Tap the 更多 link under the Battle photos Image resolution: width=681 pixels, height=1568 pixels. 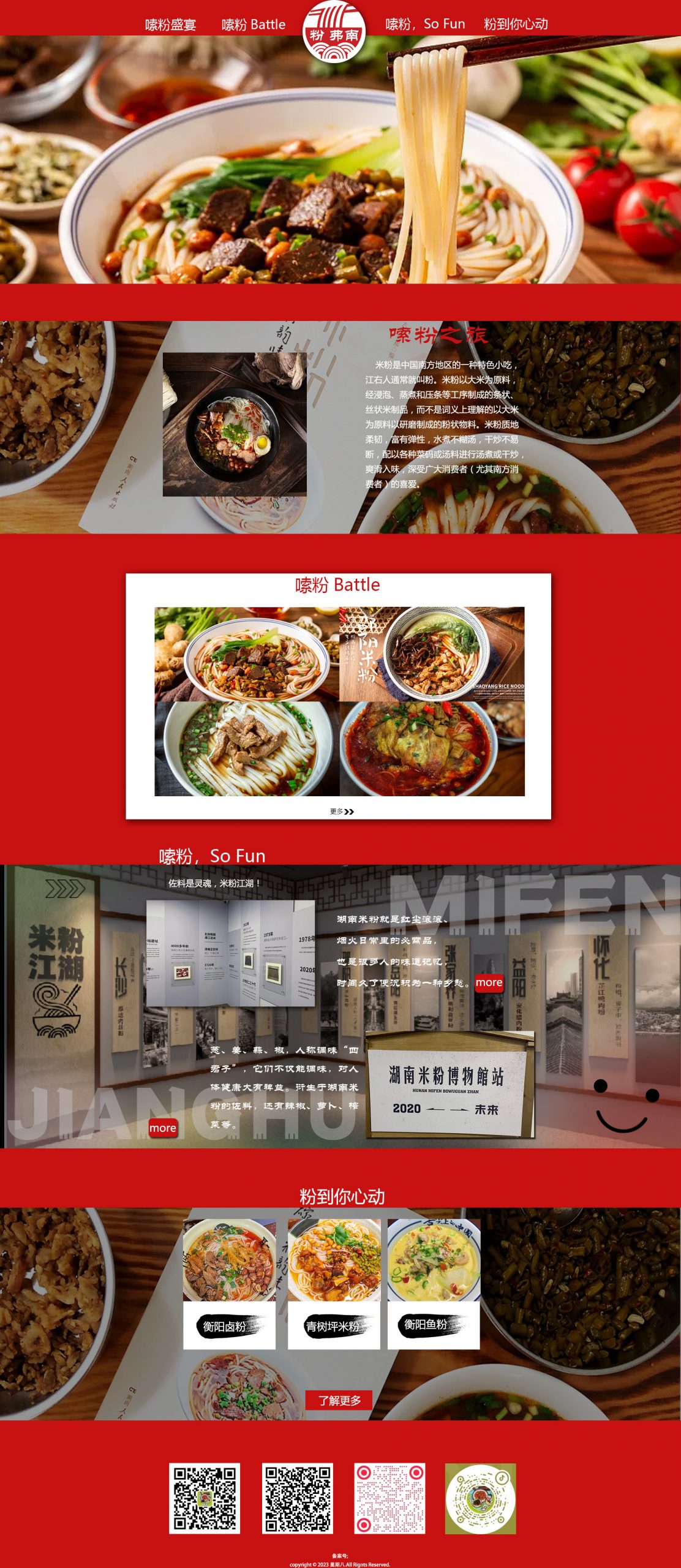[x=342, y=812]
